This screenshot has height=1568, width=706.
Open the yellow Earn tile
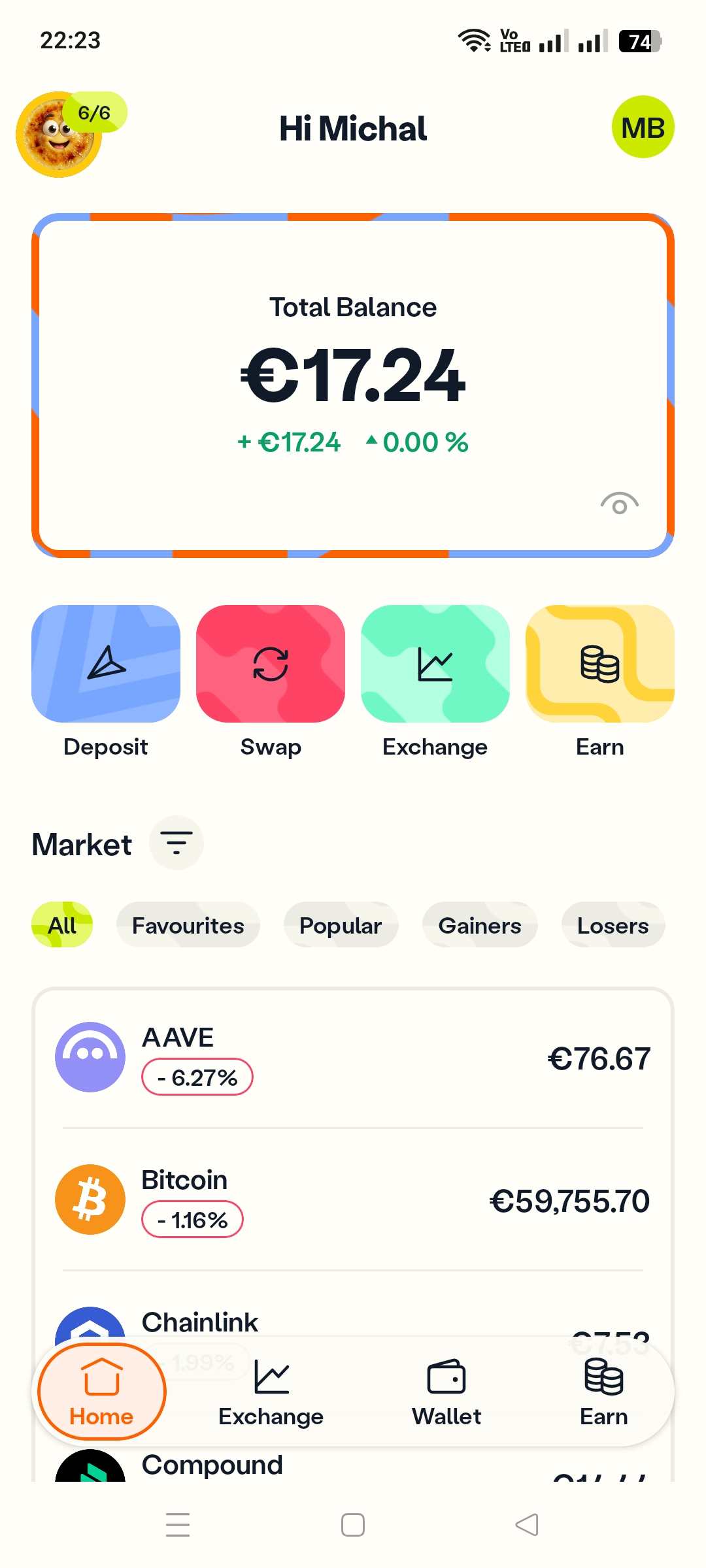(x=599, y=664)
